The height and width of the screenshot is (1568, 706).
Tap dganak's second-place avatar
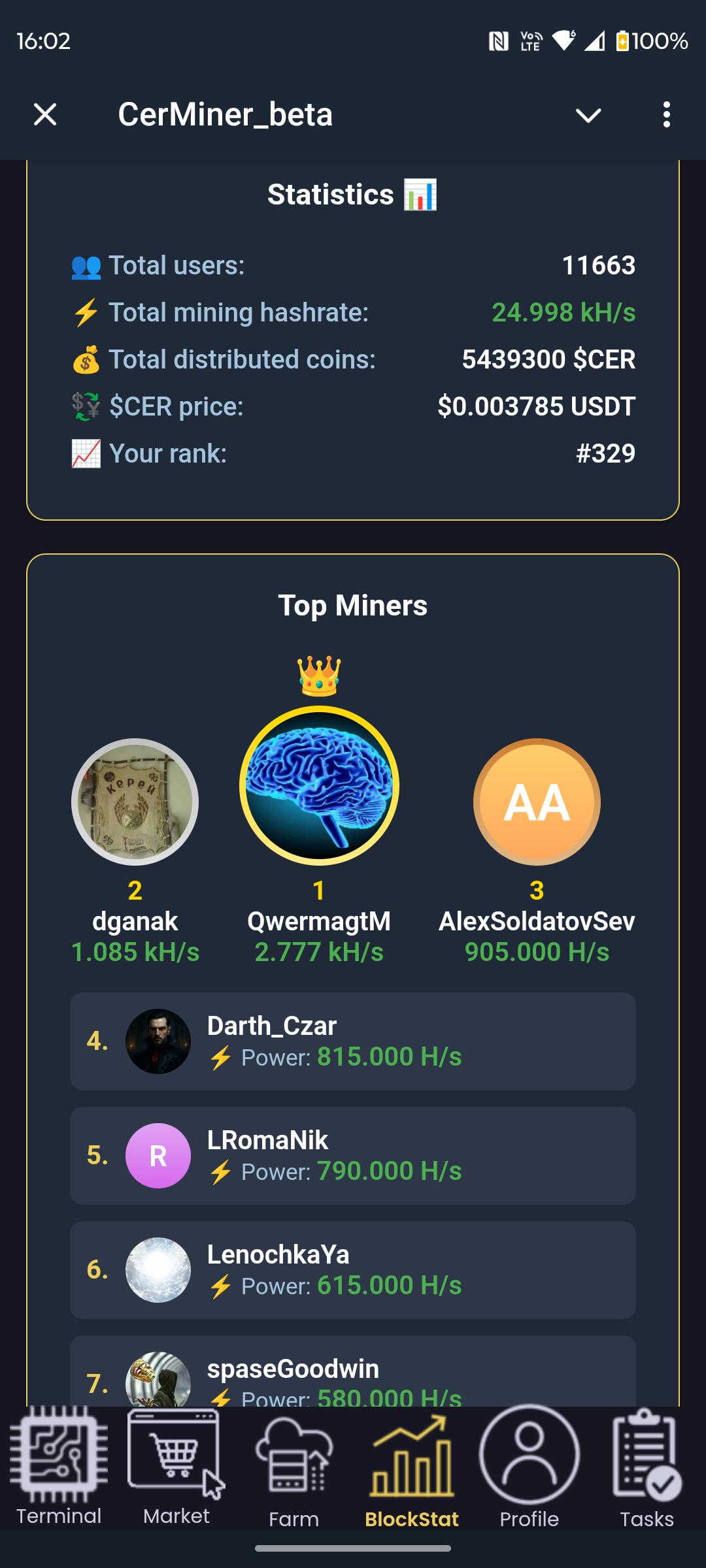point(135,802)
